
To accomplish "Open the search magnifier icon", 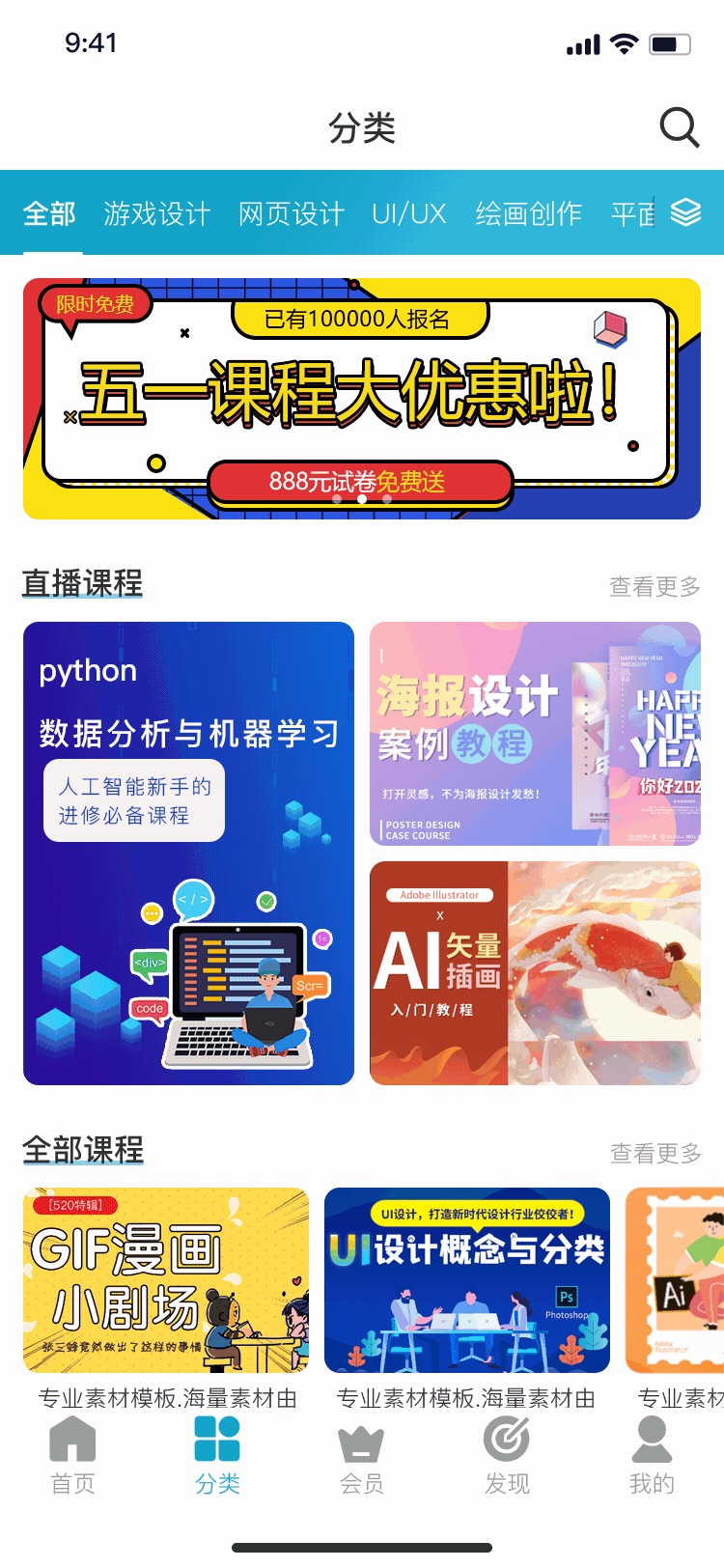I will pos(679,127).
